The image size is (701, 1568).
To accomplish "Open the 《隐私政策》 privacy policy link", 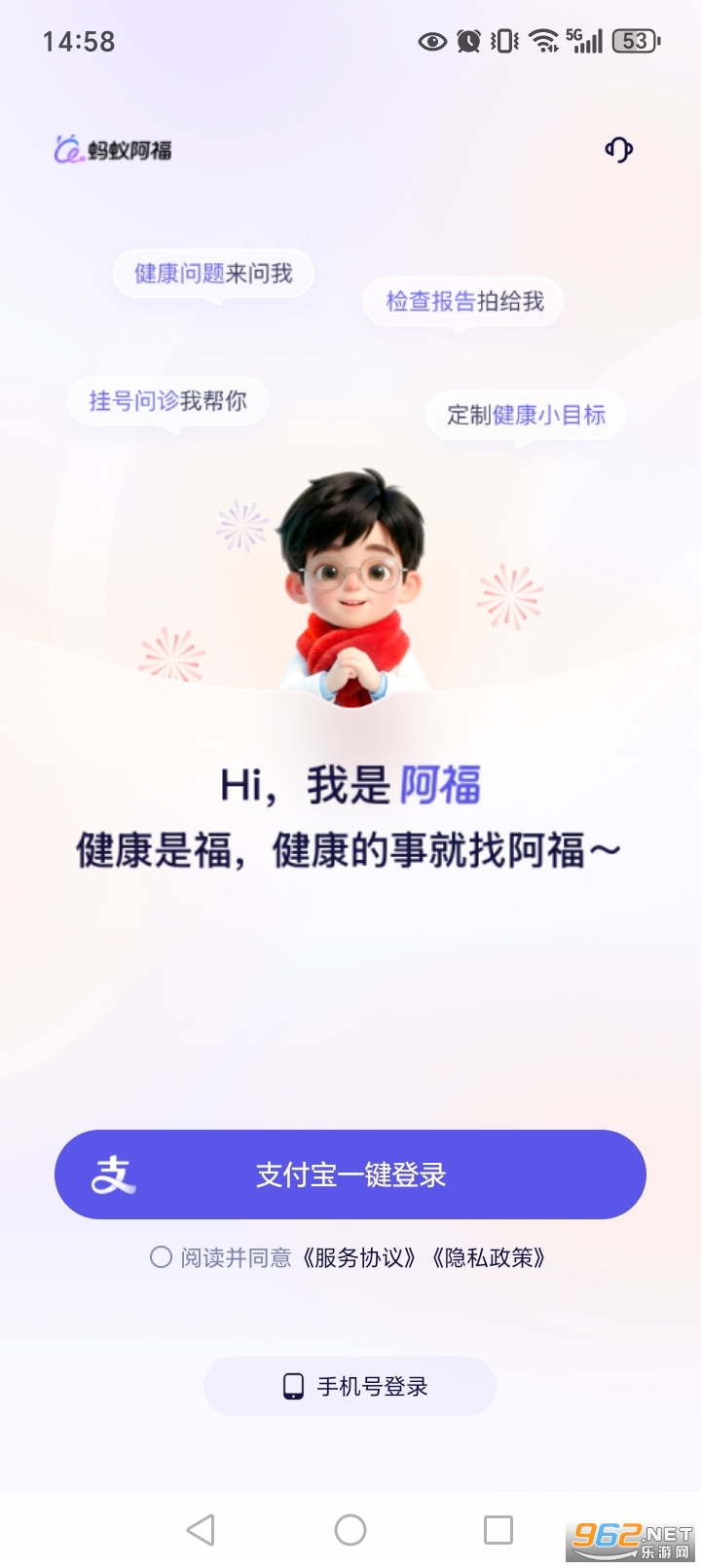I will coord(491,1257).
